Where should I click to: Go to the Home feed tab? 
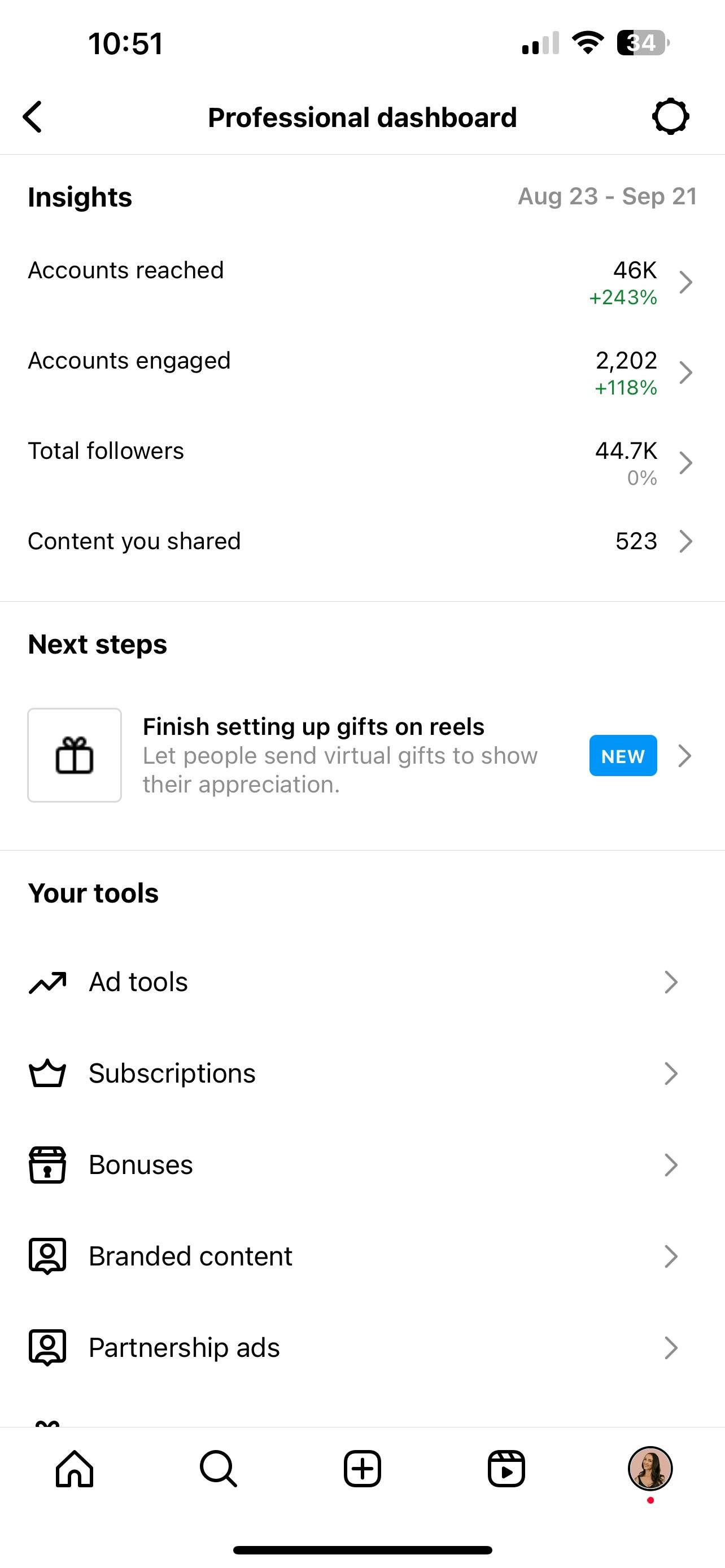(75, 1469)
